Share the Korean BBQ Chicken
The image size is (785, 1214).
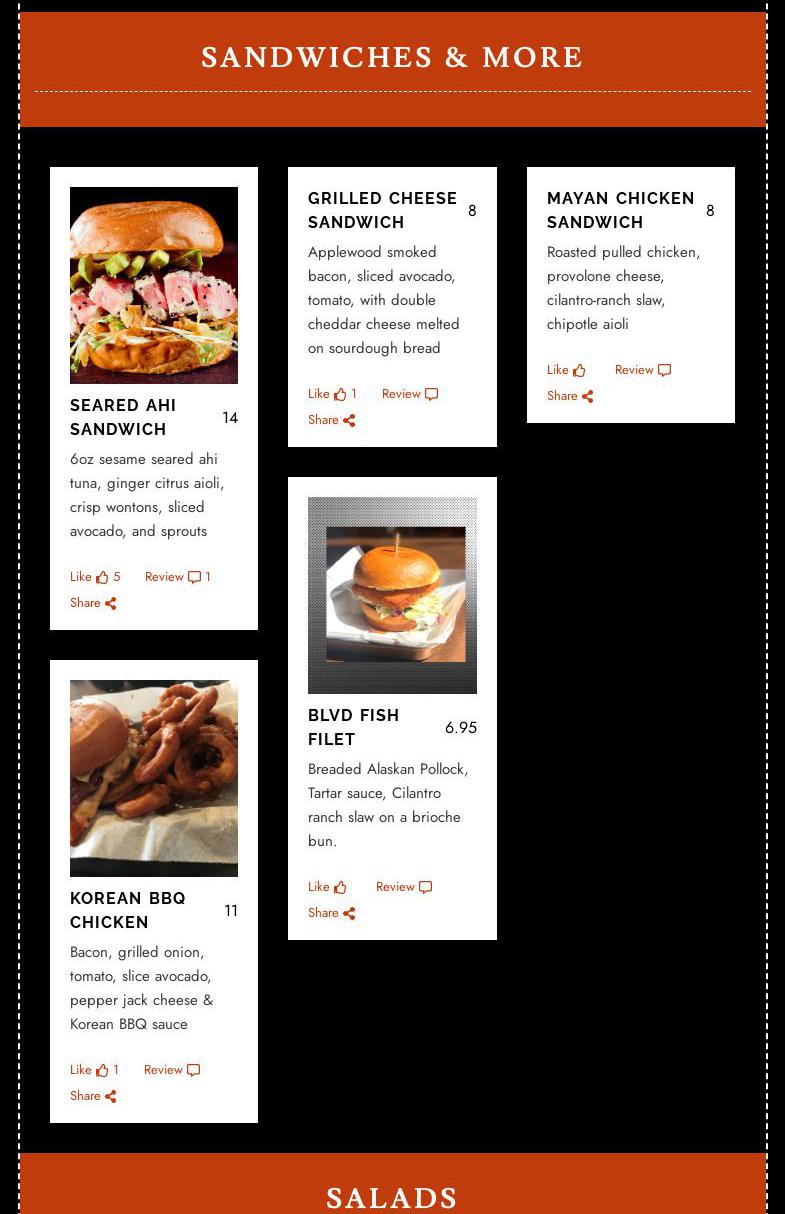pyautogui.click(x=93, y=1096)
